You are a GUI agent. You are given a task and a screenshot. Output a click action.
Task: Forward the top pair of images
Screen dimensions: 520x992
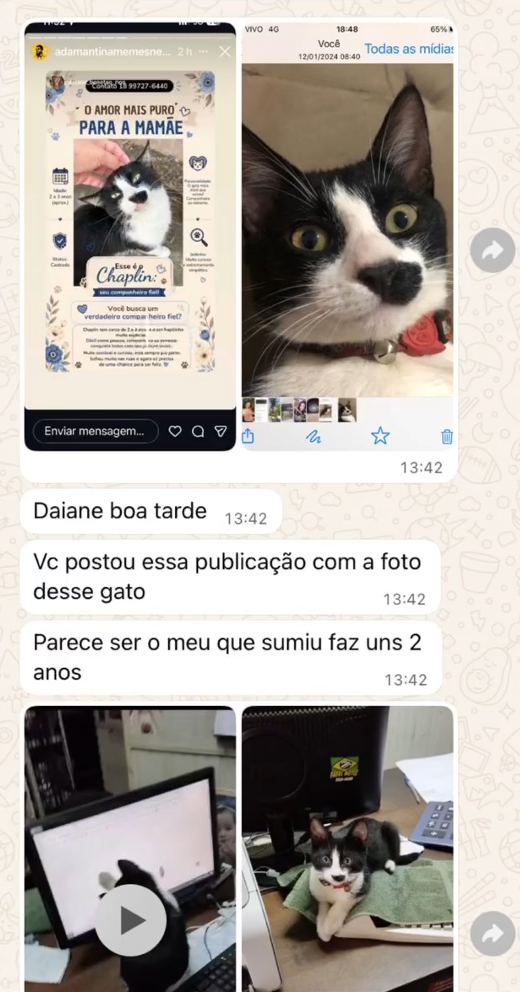coord(492,251)
